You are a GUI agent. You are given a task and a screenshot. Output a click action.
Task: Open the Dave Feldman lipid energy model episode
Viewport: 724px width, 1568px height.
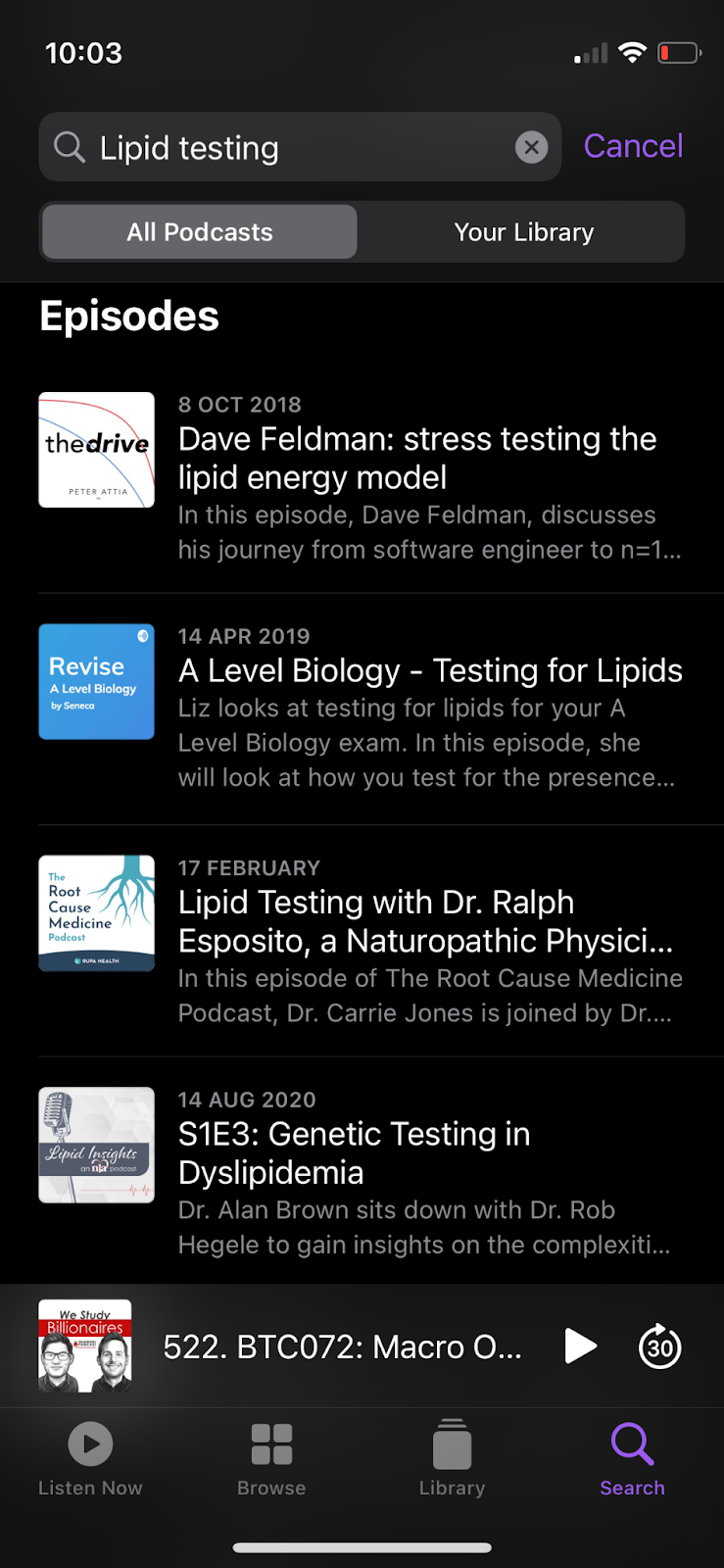click(416, 458)
